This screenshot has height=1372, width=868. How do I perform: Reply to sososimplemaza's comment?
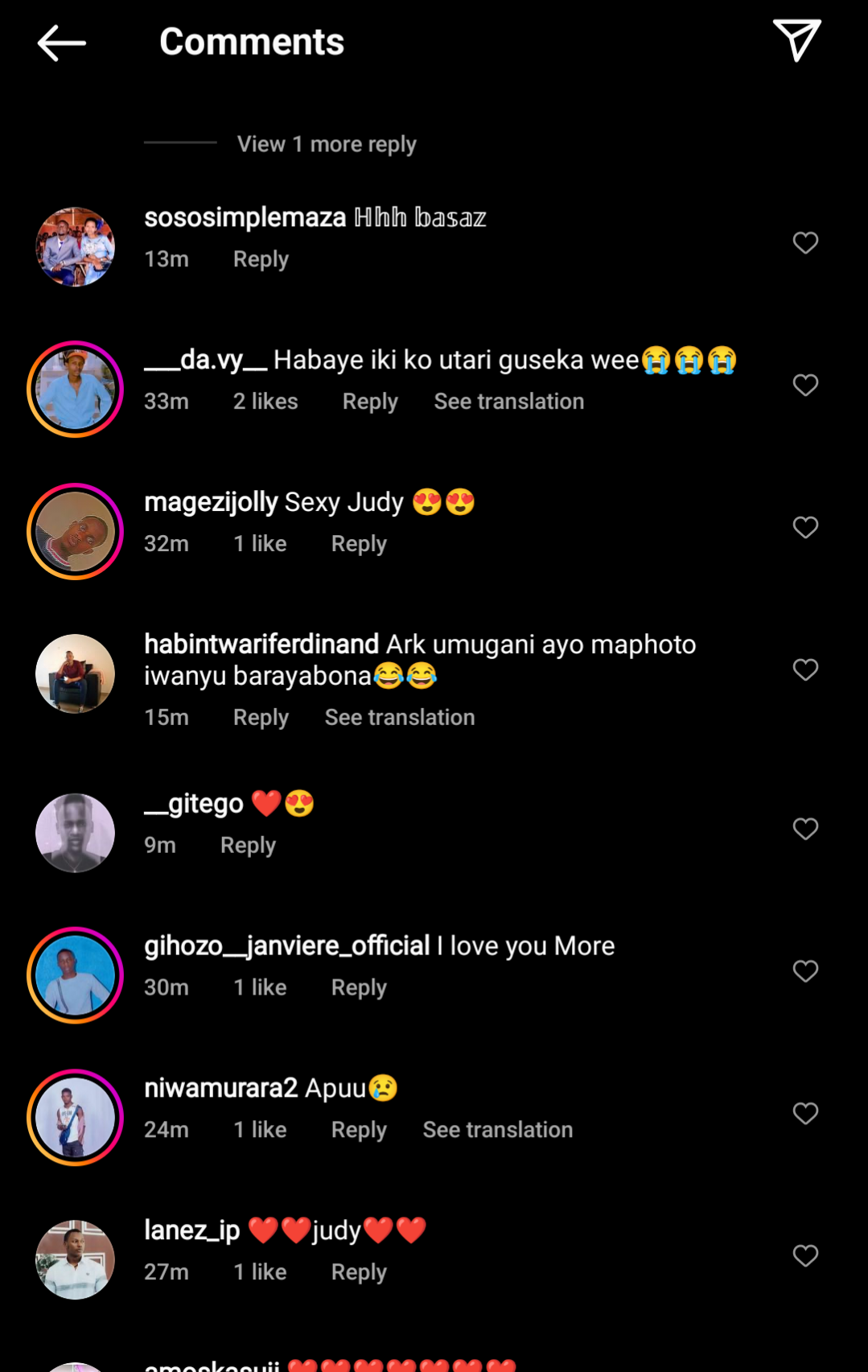(261, 260)
